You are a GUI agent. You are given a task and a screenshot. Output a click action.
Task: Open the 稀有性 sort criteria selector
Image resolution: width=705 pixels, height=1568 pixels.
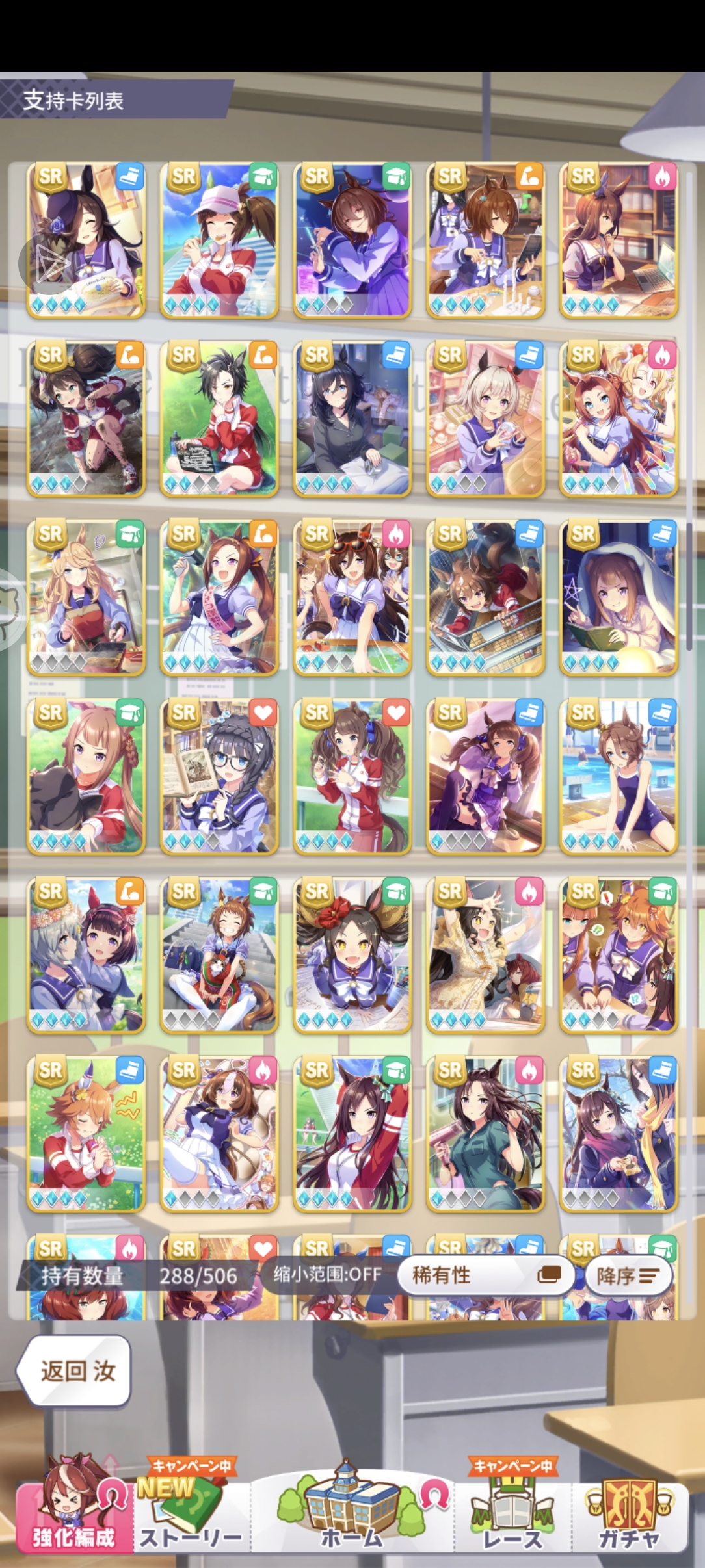(x=485, y=1274)
